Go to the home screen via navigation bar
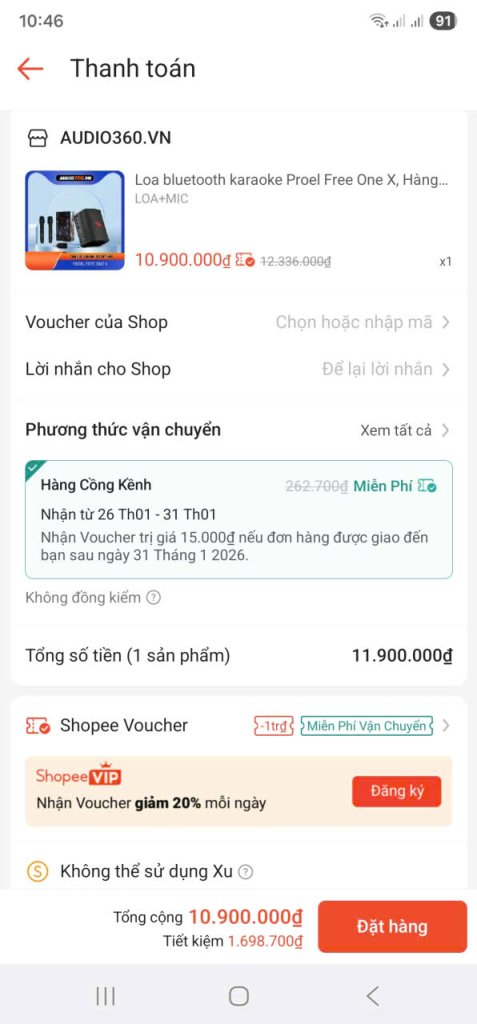 pyautogui.click(x=238, y=996)
